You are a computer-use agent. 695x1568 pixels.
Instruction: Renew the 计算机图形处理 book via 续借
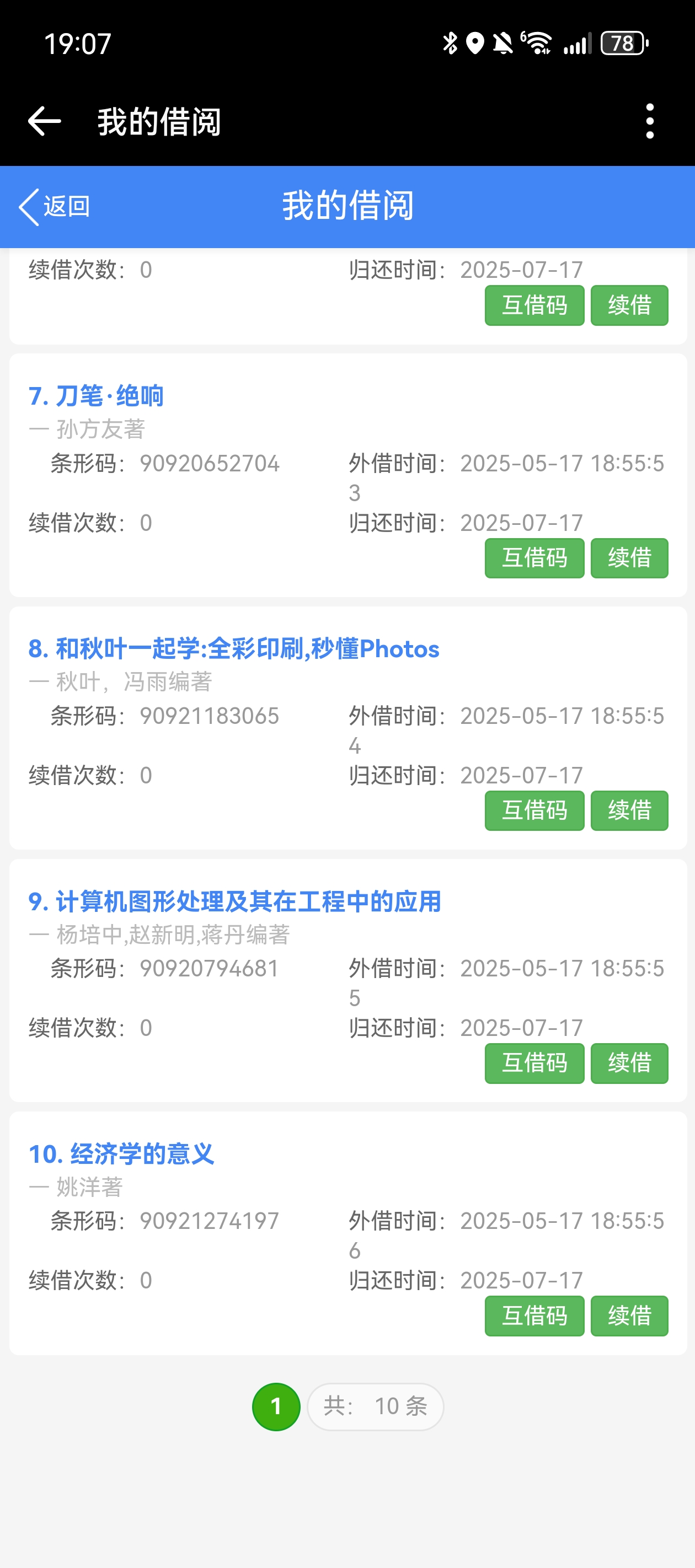point(629,1063)
